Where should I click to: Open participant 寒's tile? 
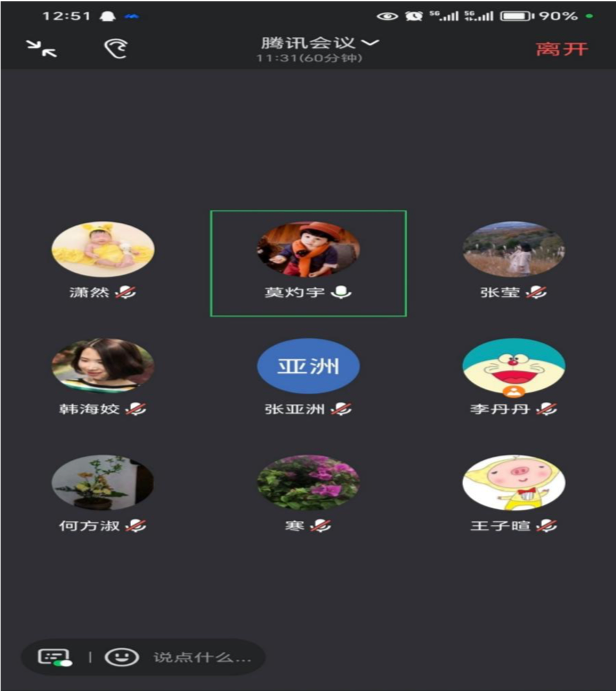pos(308,483)
